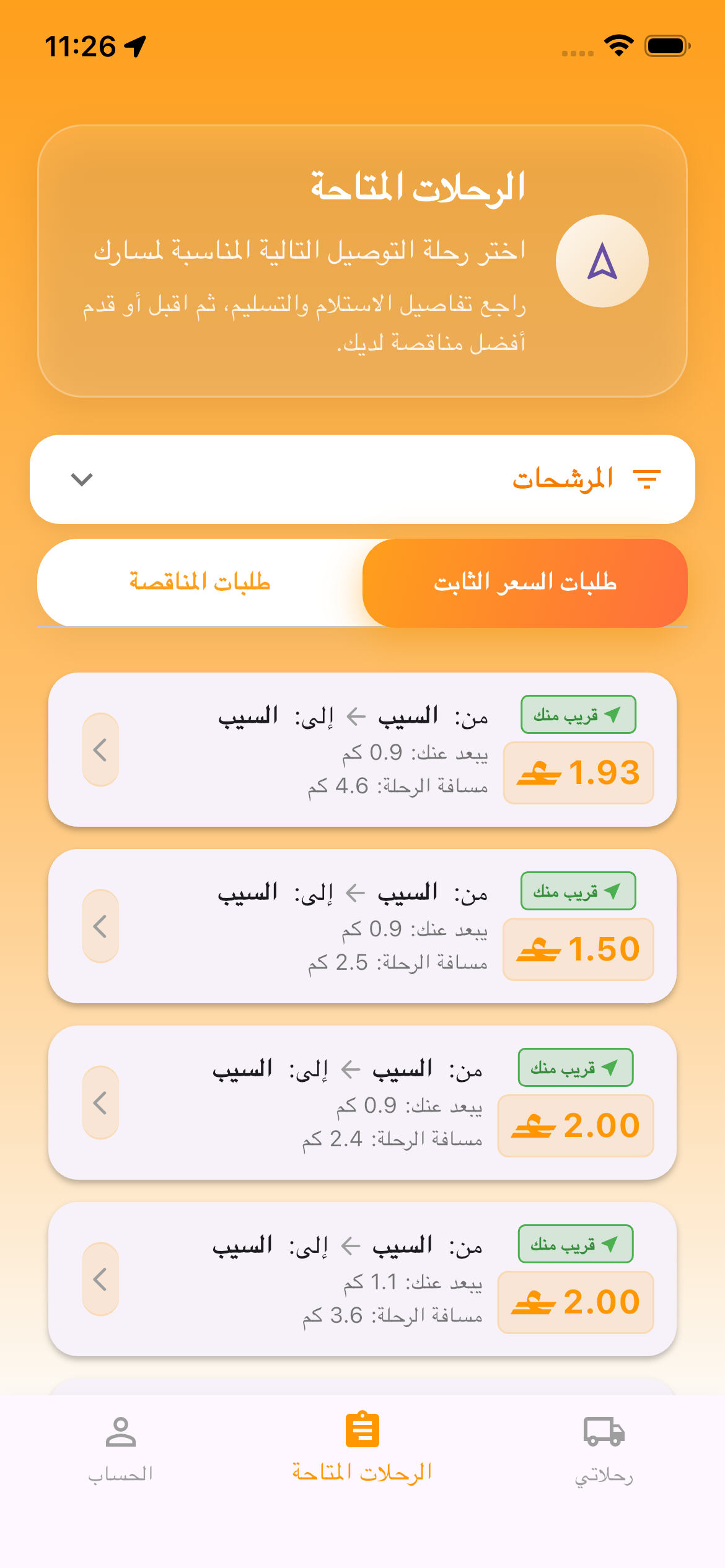
Task: Click the filter icon next to المرشحات
Action: point(648,479)
